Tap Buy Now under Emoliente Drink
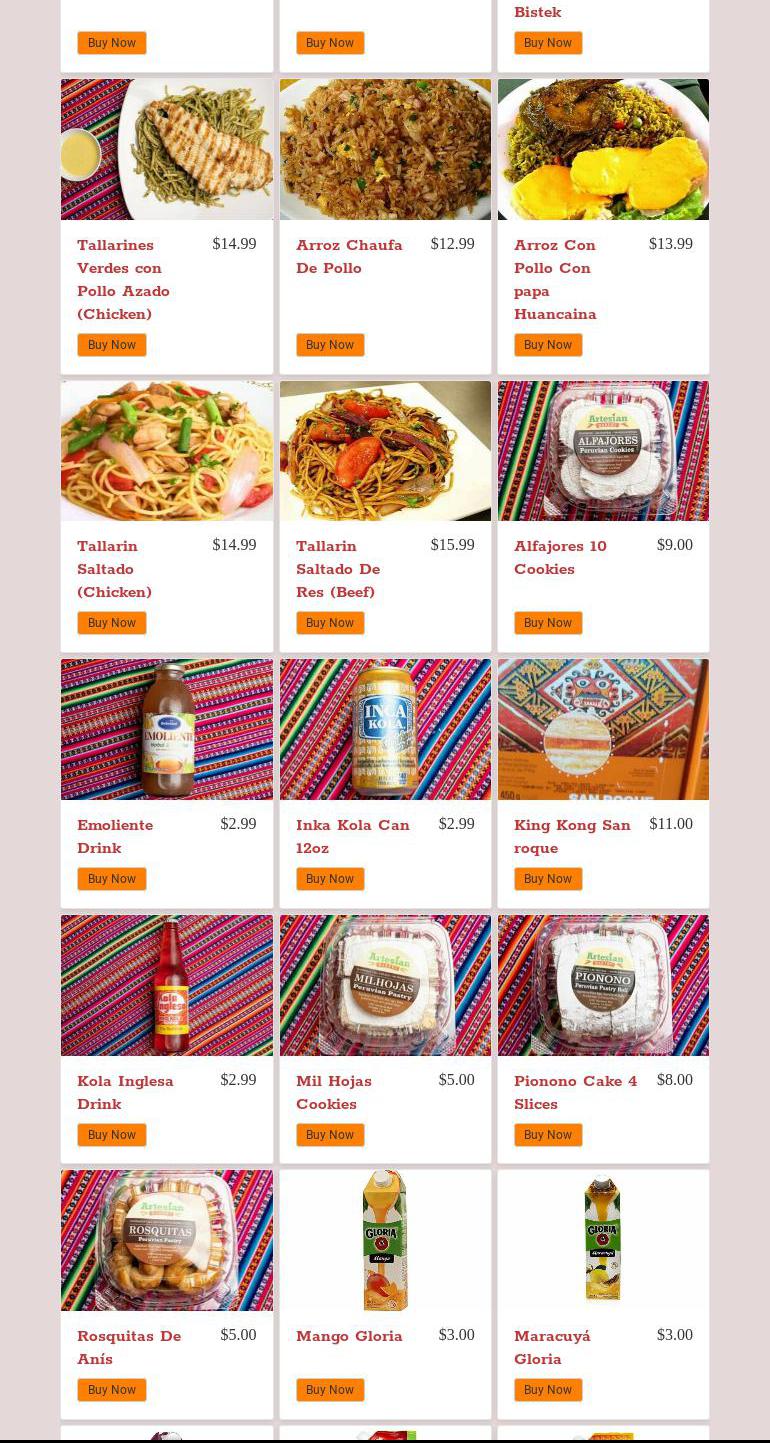 click(112, 879)
